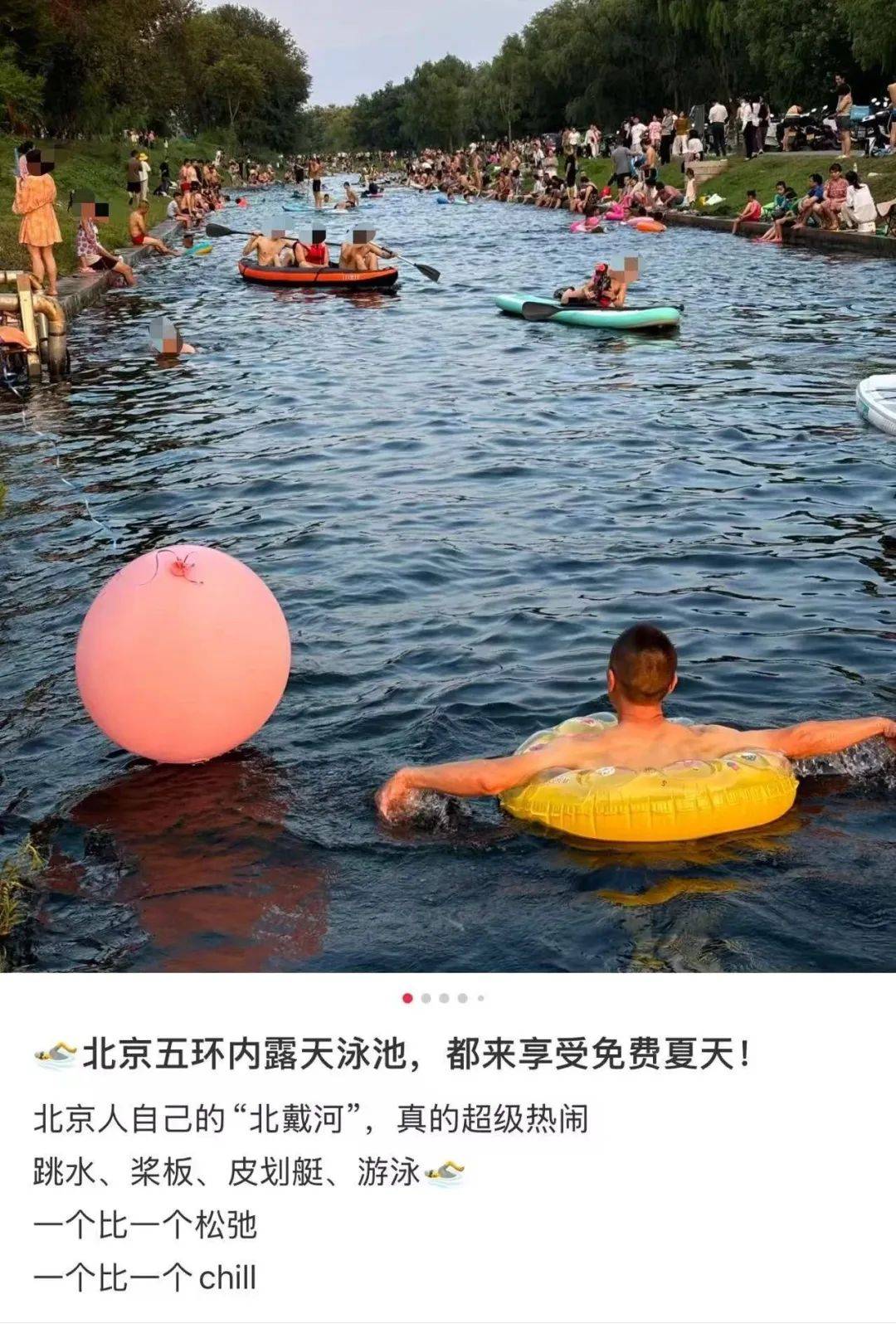Open the river swimming photo fullscreen
The image size is (896, 1324).
pyautogui.click(x=448, y=485)
